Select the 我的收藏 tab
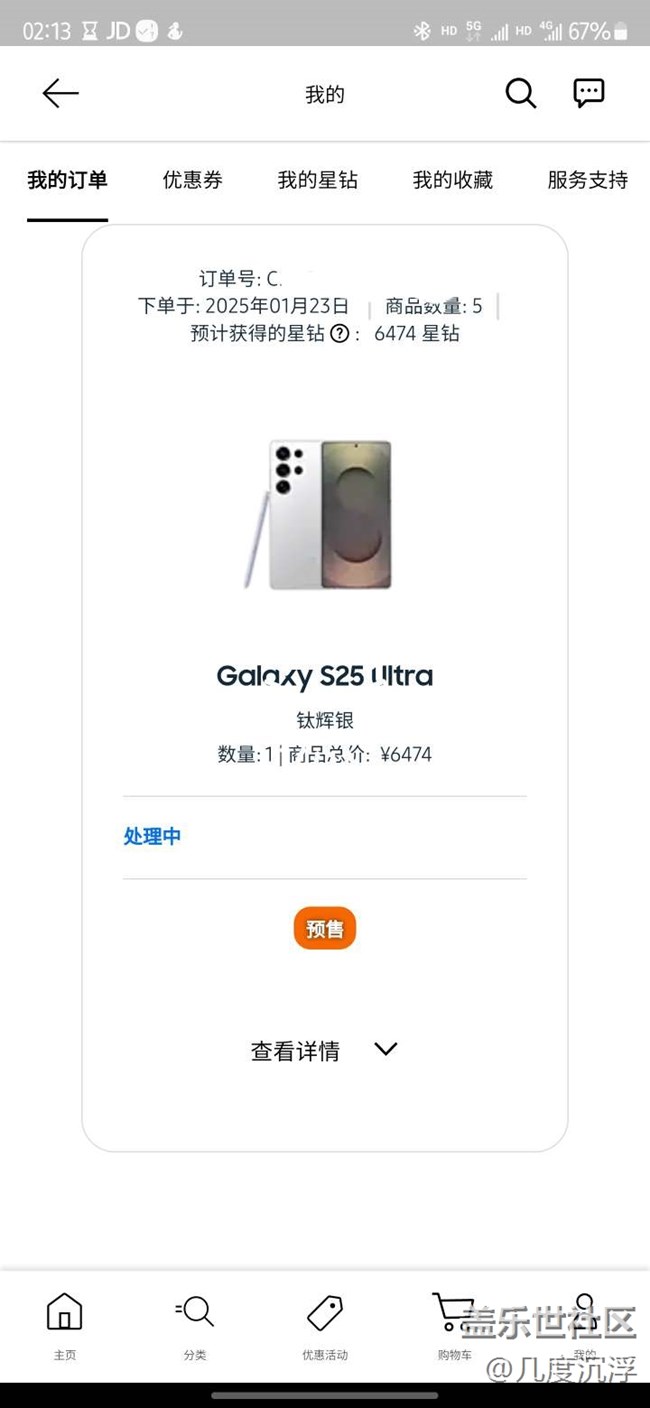Screen dimensions: 650x1408 [453, 180]
